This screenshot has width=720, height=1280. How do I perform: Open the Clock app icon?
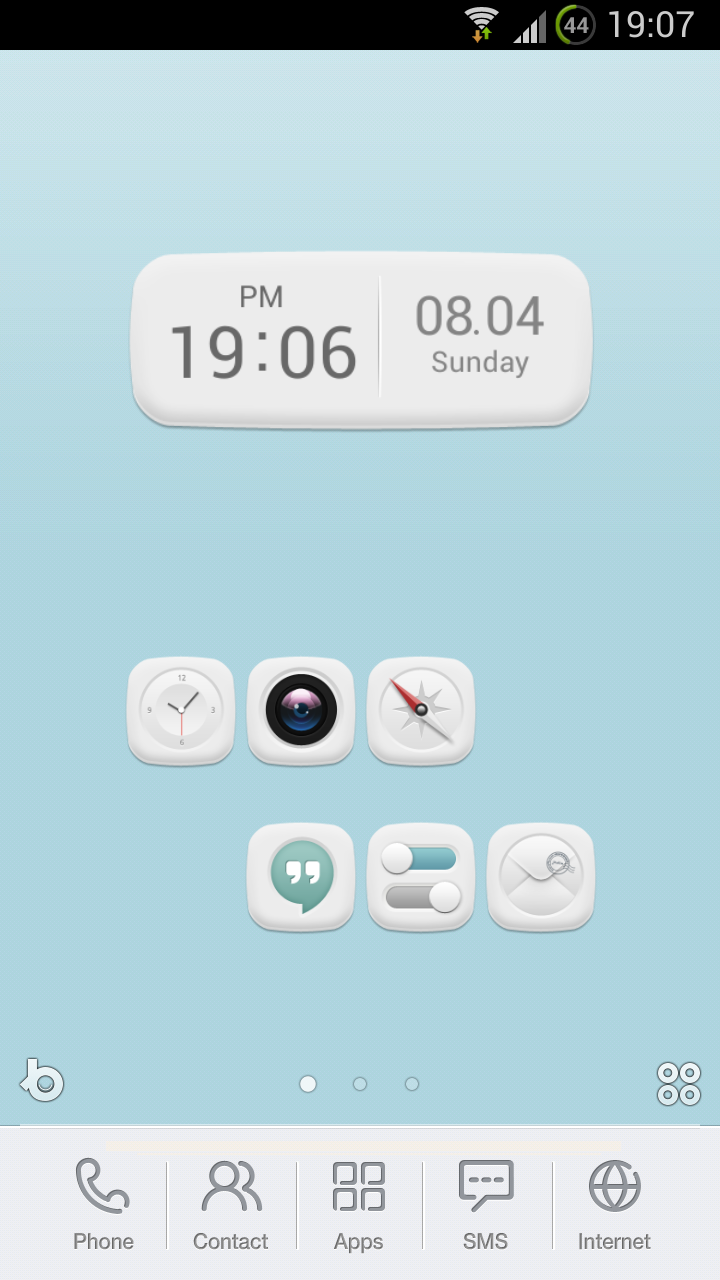[181, 711]
